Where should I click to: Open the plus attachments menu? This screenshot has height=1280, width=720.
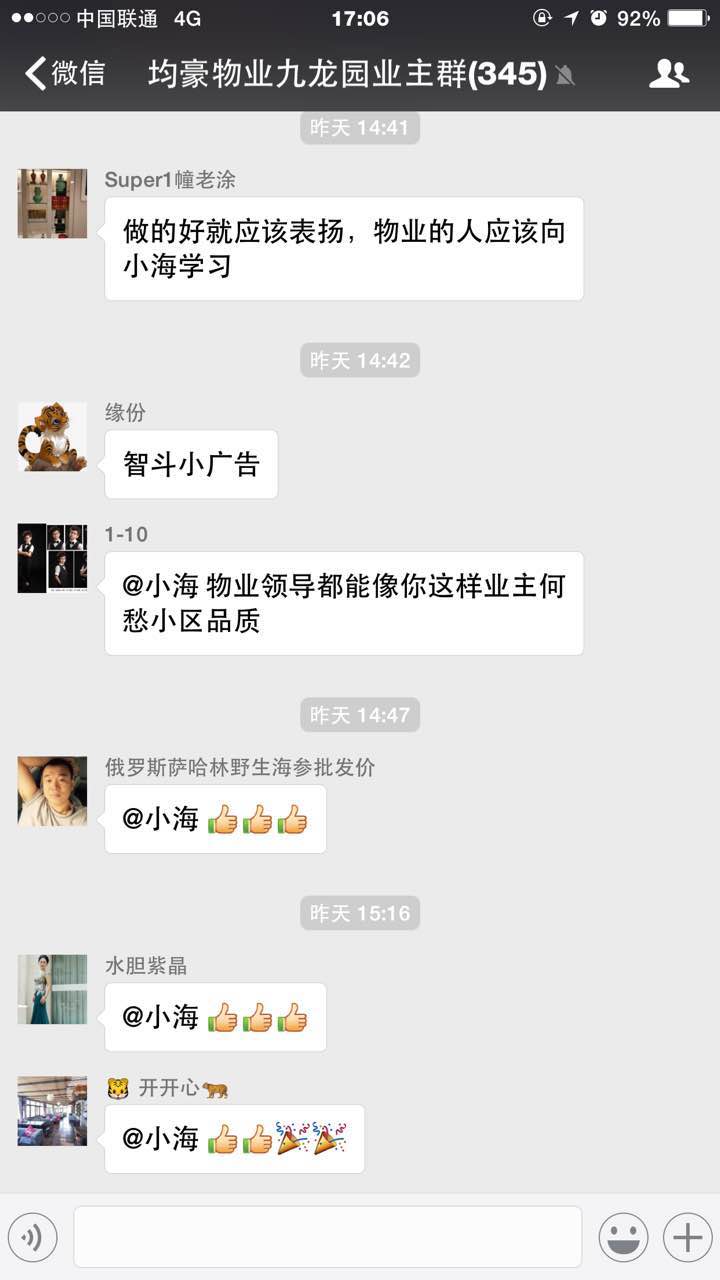[x=687, y=1238]
